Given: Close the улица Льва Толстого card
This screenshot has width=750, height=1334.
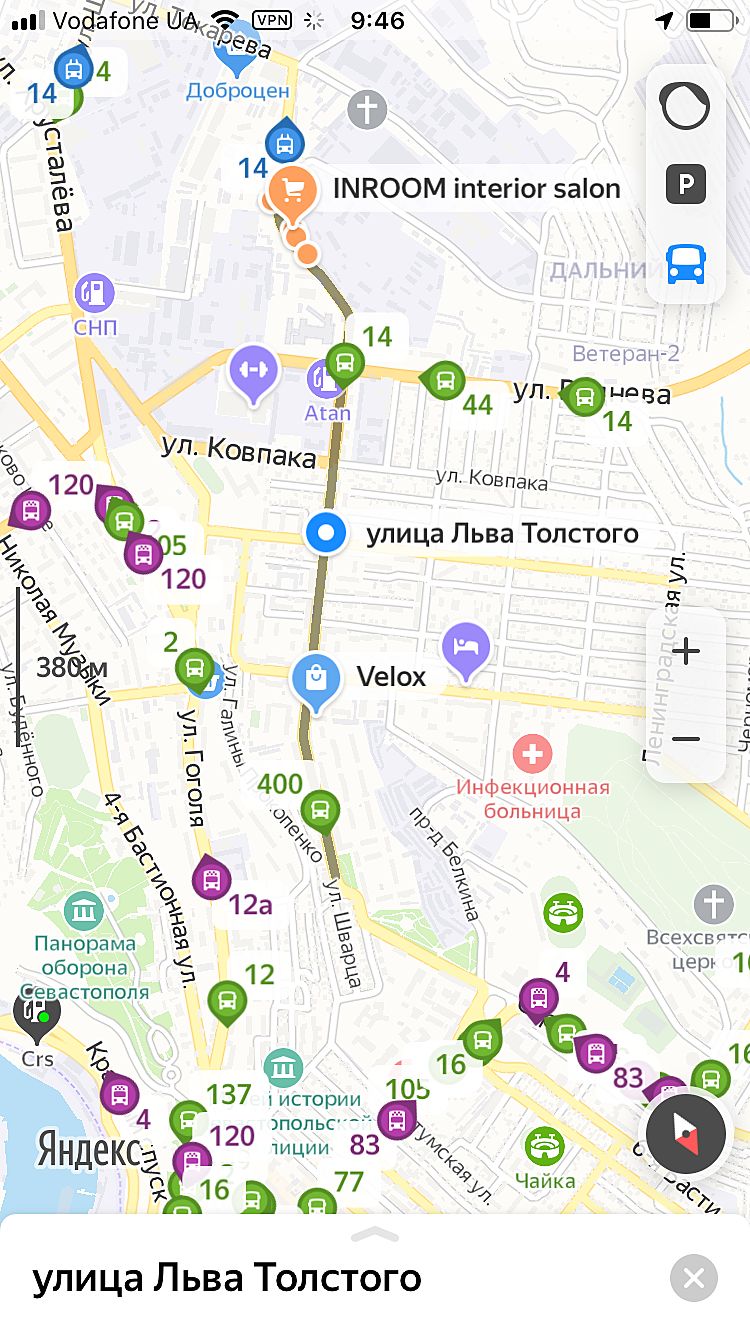Looking at the screenshot, I should pyautogui.click(x=693, y=1278).
